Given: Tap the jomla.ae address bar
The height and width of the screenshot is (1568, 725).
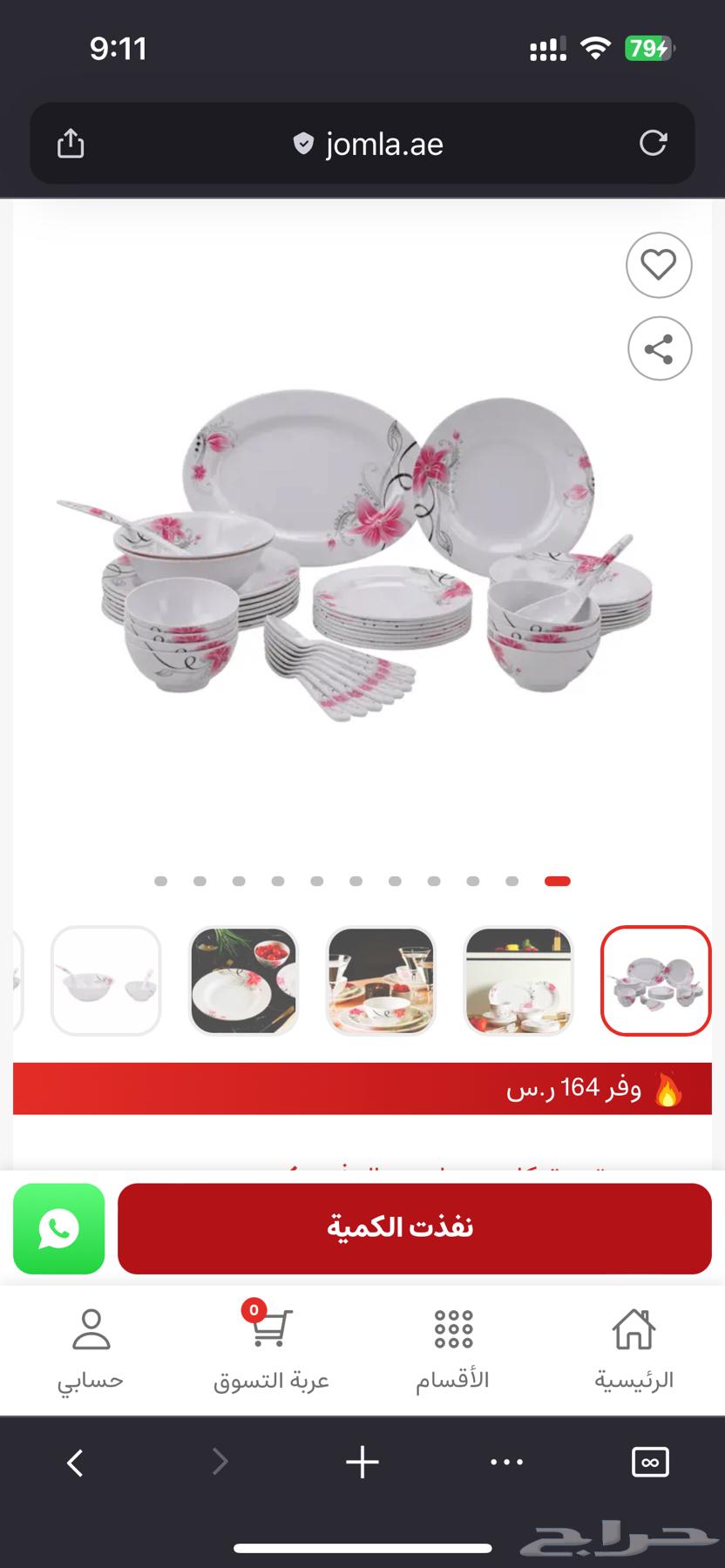Looking at the screenshot, I should 383,144.
